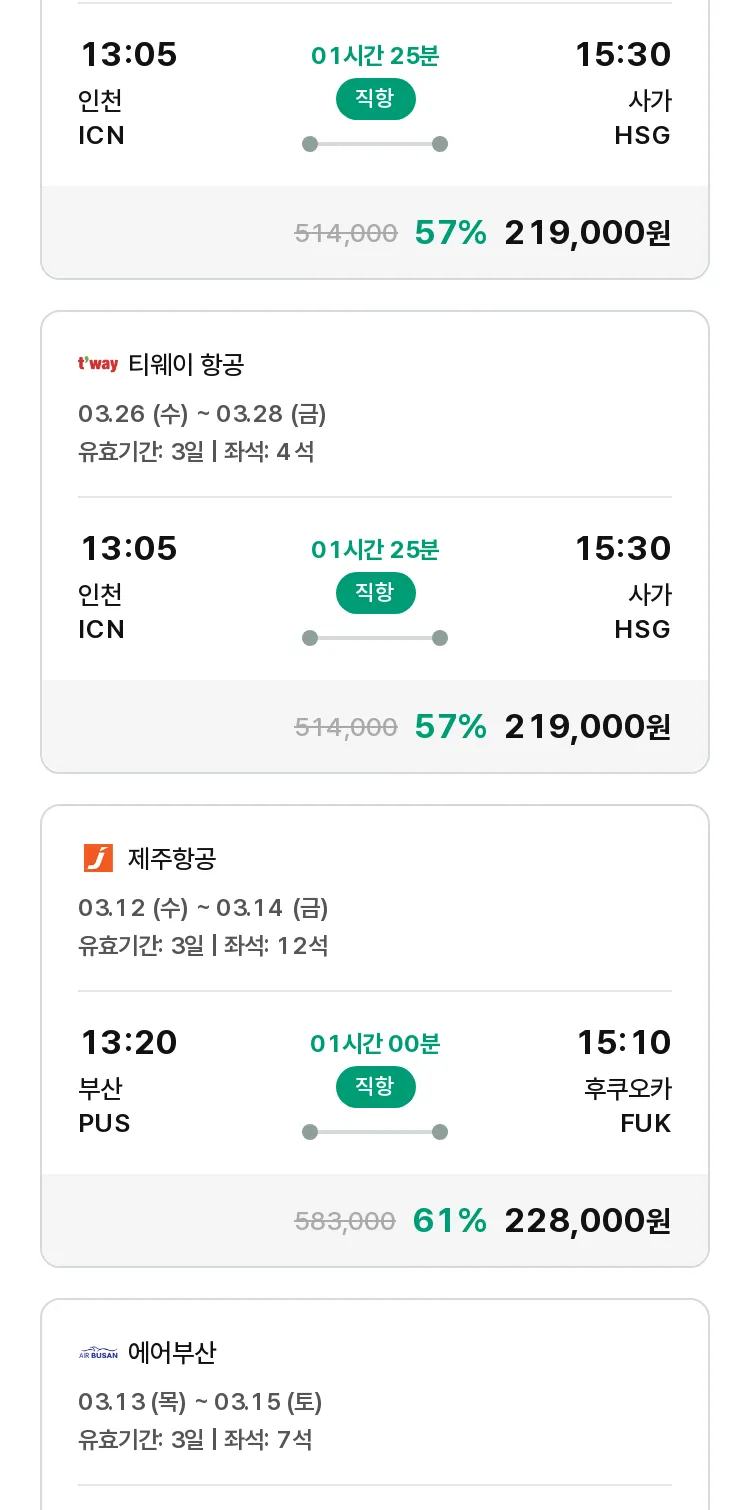The width and height of the screenshot is (750, 1510).
Task: Open the 티웨이 항공 03.26 flight deal card
Action: click(x=375, y=542)
